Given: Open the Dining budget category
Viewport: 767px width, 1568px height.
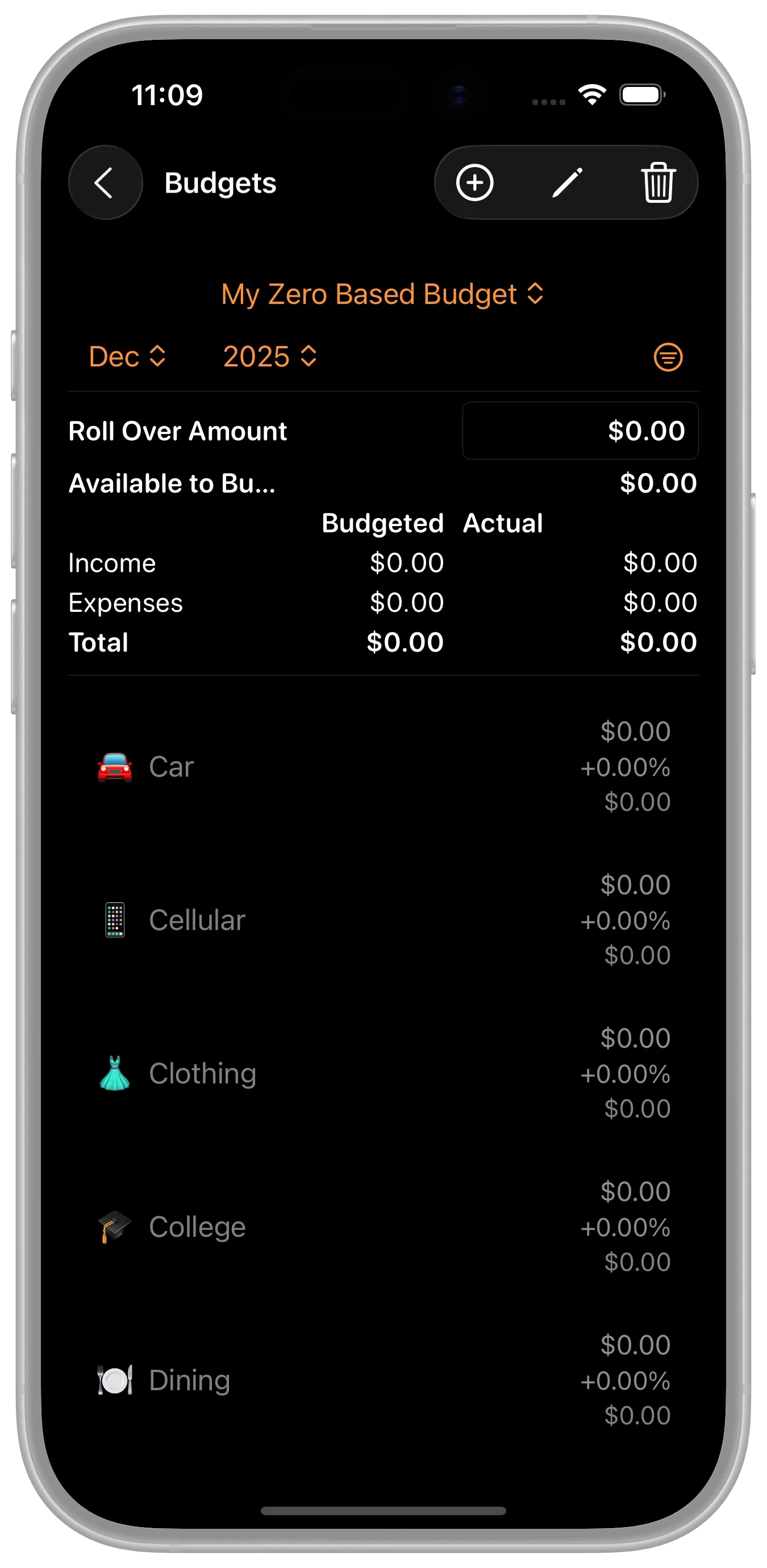Looking at the screenshot, I should coord(383,1380).
